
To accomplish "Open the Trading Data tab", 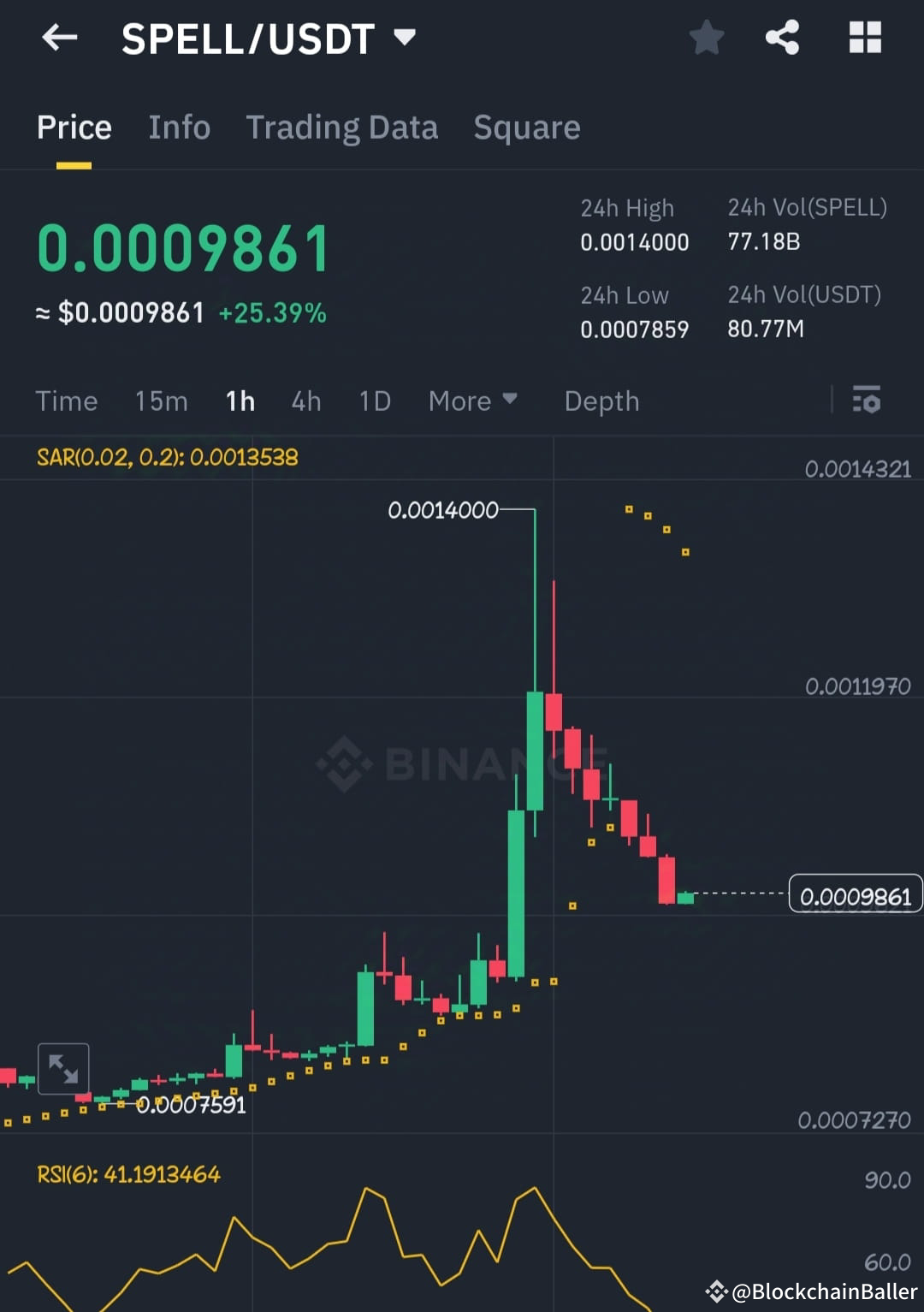I will click(x=341, y=127).
